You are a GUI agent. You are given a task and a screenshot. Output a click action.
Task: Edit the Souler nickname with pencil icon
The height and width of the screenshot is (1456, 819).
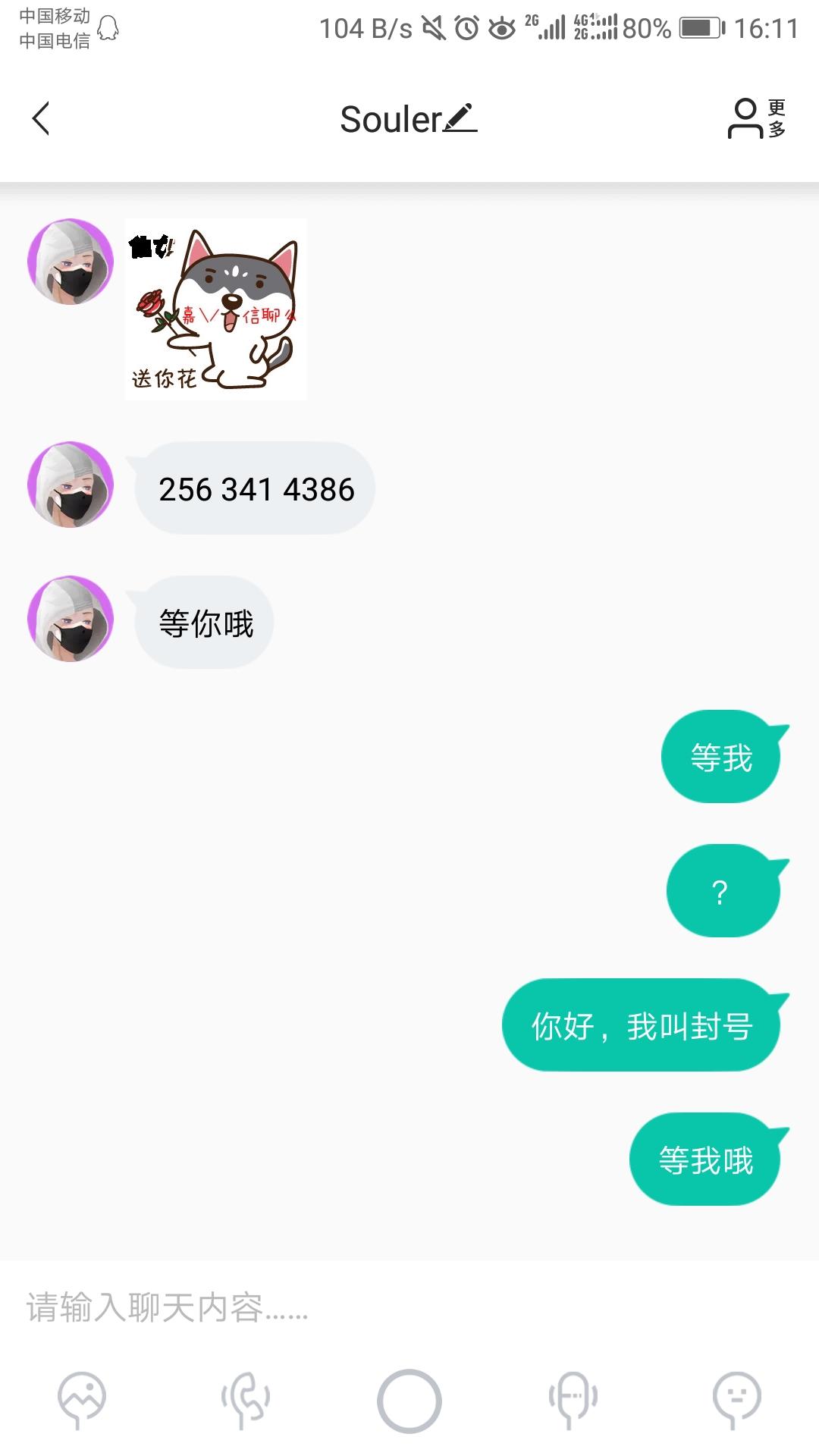pyautogui.click(x=460, y=118)
